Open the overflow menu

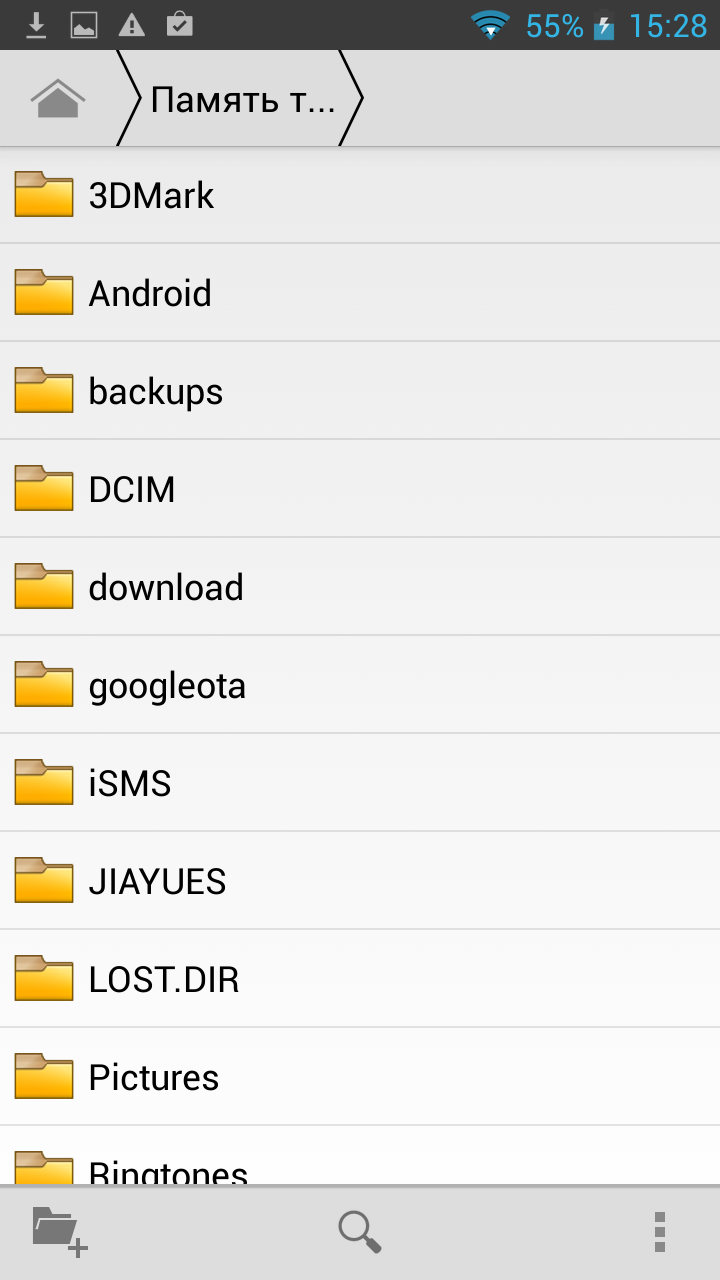tap(659, 1231)
